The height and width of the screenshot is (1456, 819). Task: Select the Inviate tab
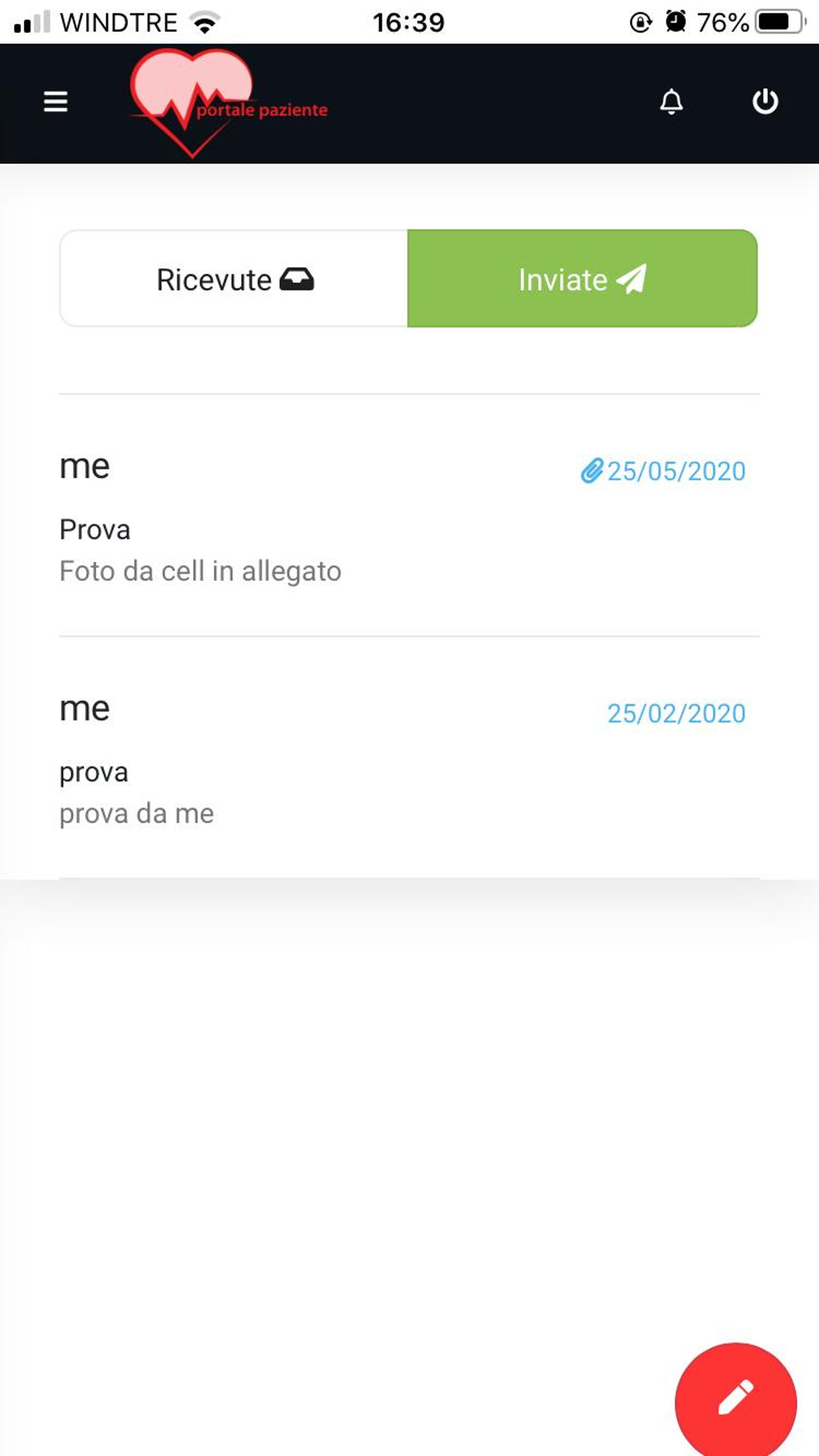(x=582, y=279)
